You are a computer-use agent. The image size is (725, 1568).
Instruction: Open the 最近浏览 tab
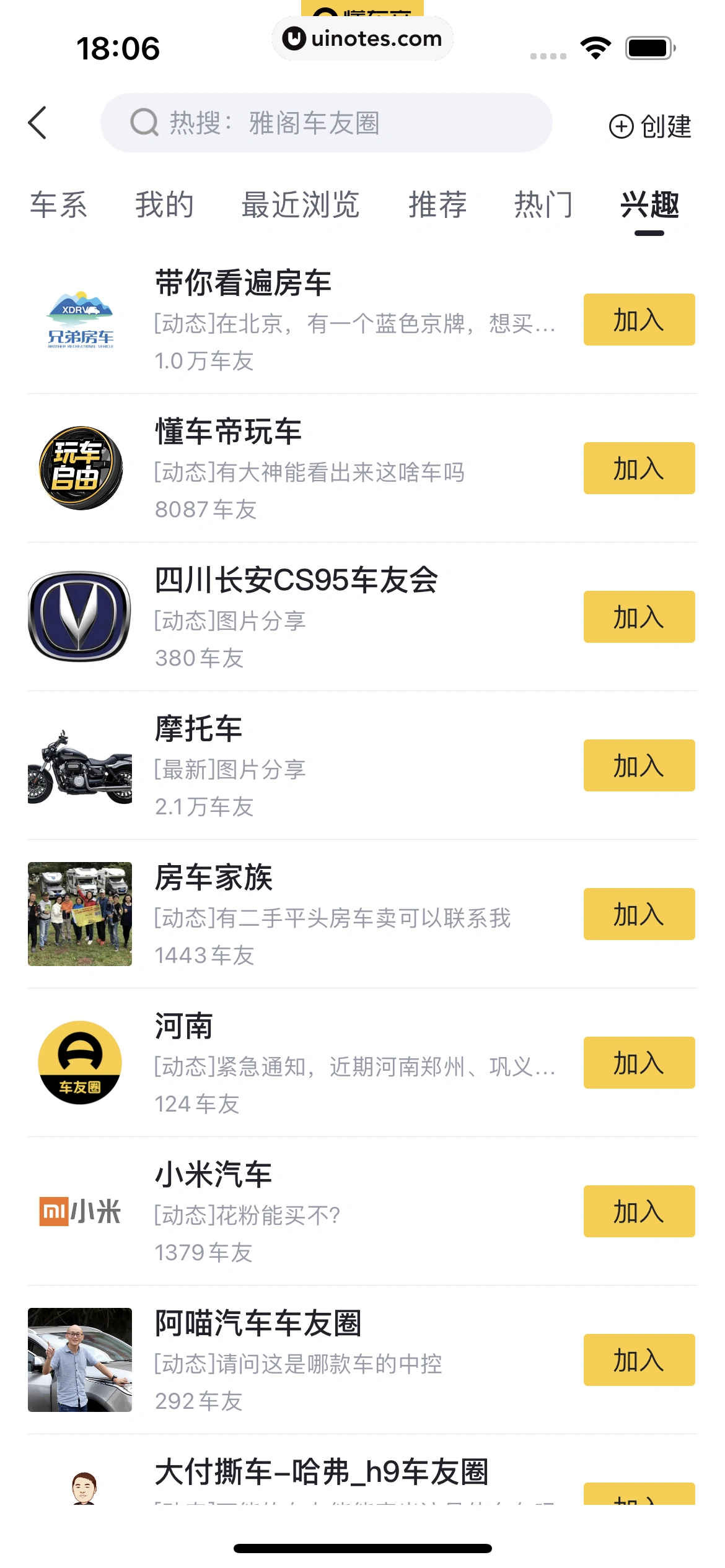301,205
